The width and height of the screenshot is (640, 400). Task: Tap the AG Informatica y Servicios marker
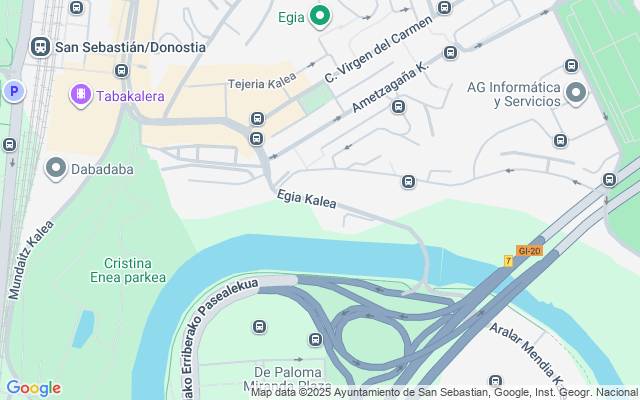point(576,93)
